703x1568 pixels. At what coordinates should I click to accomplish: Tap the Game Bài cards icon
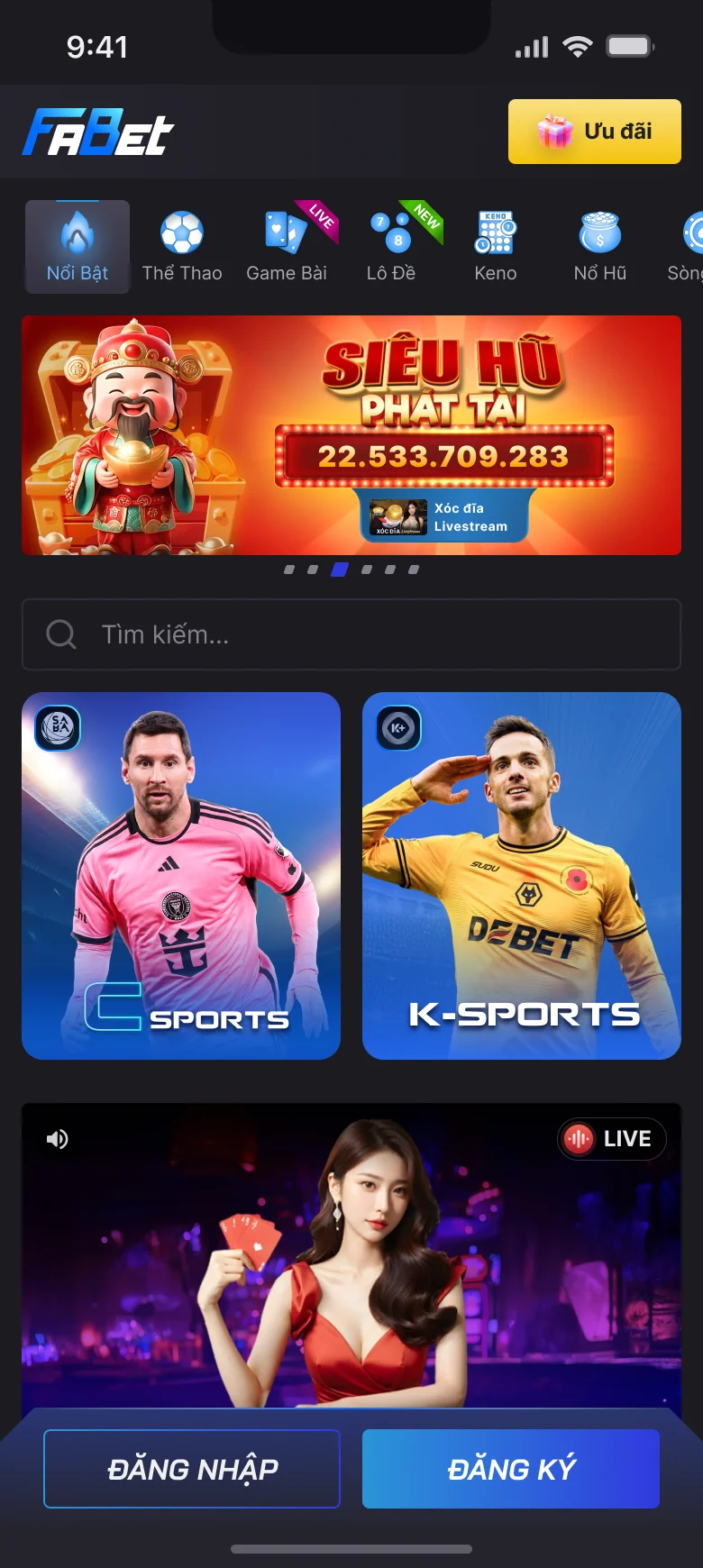click(x=286, y=230)
